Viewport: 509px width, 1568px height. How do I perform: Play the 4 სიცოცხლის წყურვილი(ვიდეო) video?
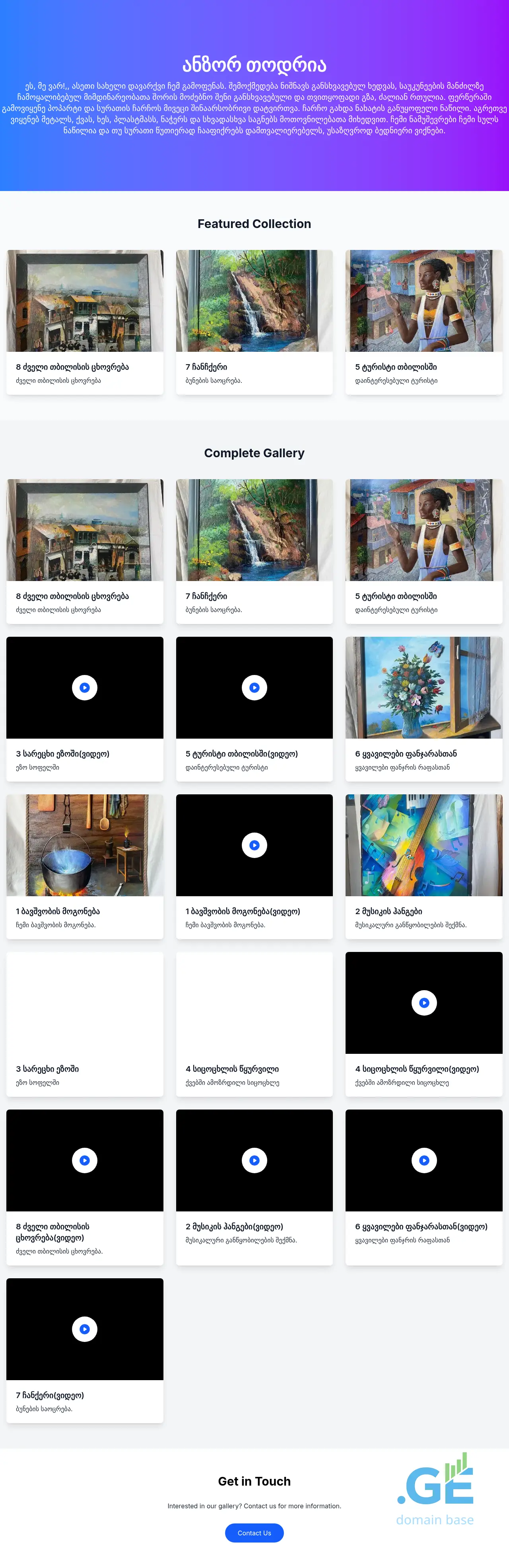[x=424, y=1002]
